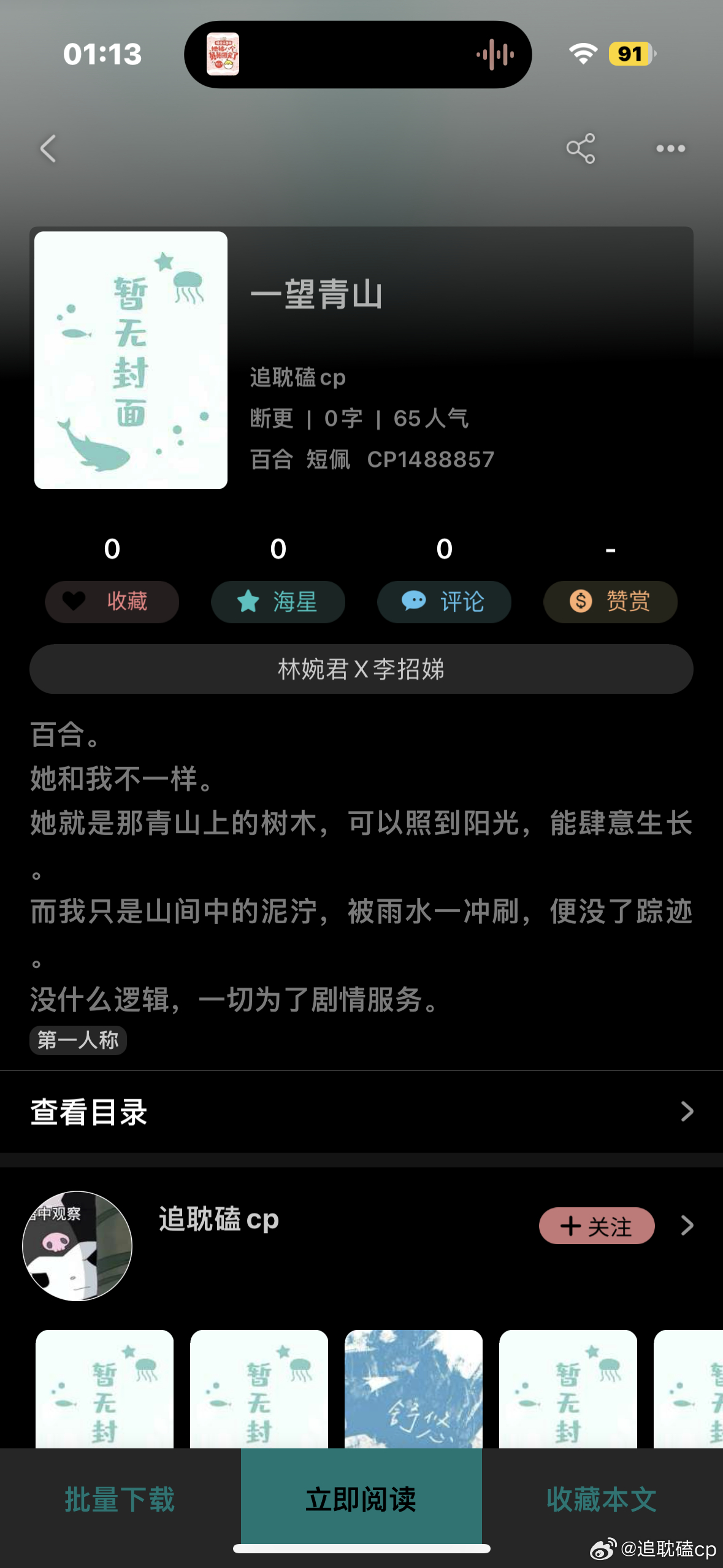Screen dimensions: 723x1568
Task: Open the 评论 comments button
Action: (x=444, y=602)
